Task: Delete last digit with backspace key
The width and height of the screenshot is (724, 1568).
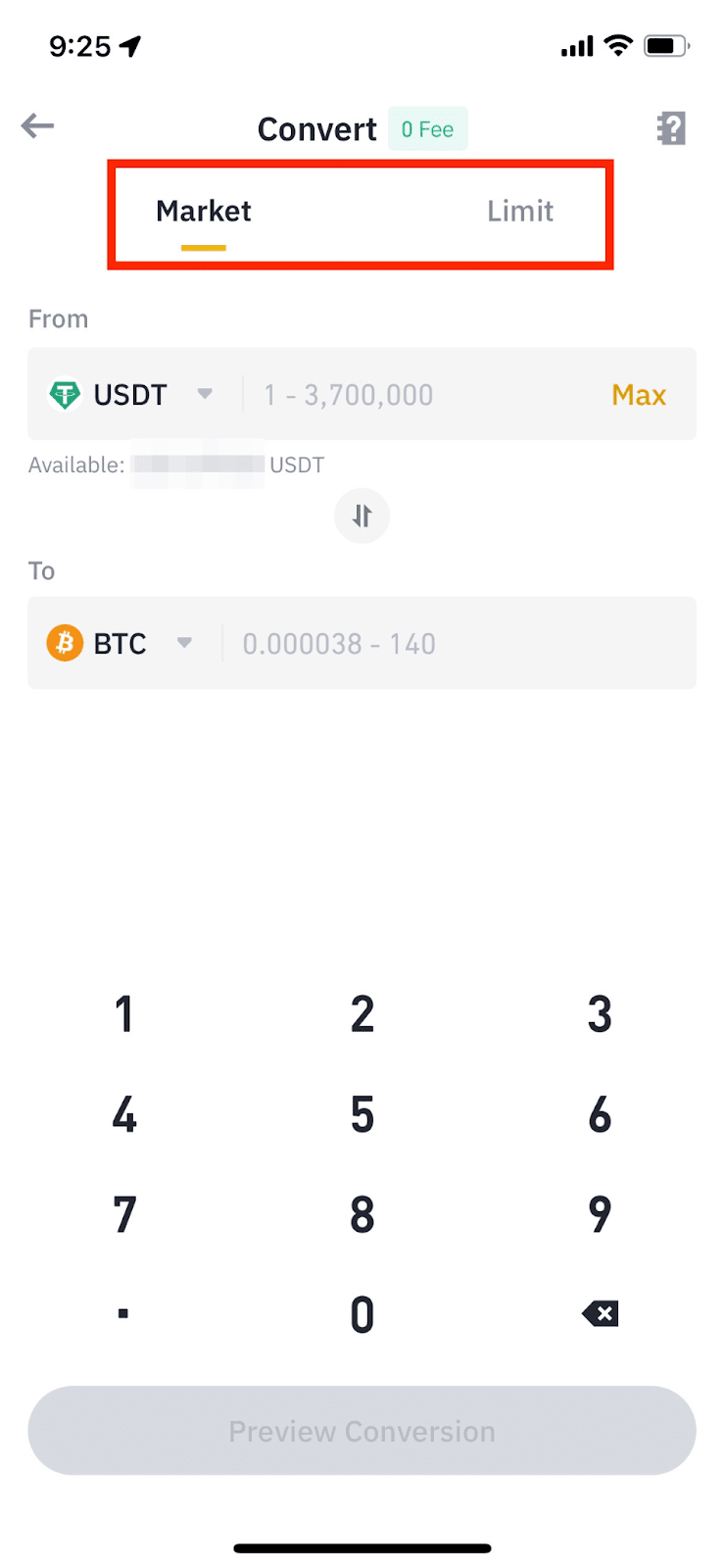Action: [x=600, y=1314]
